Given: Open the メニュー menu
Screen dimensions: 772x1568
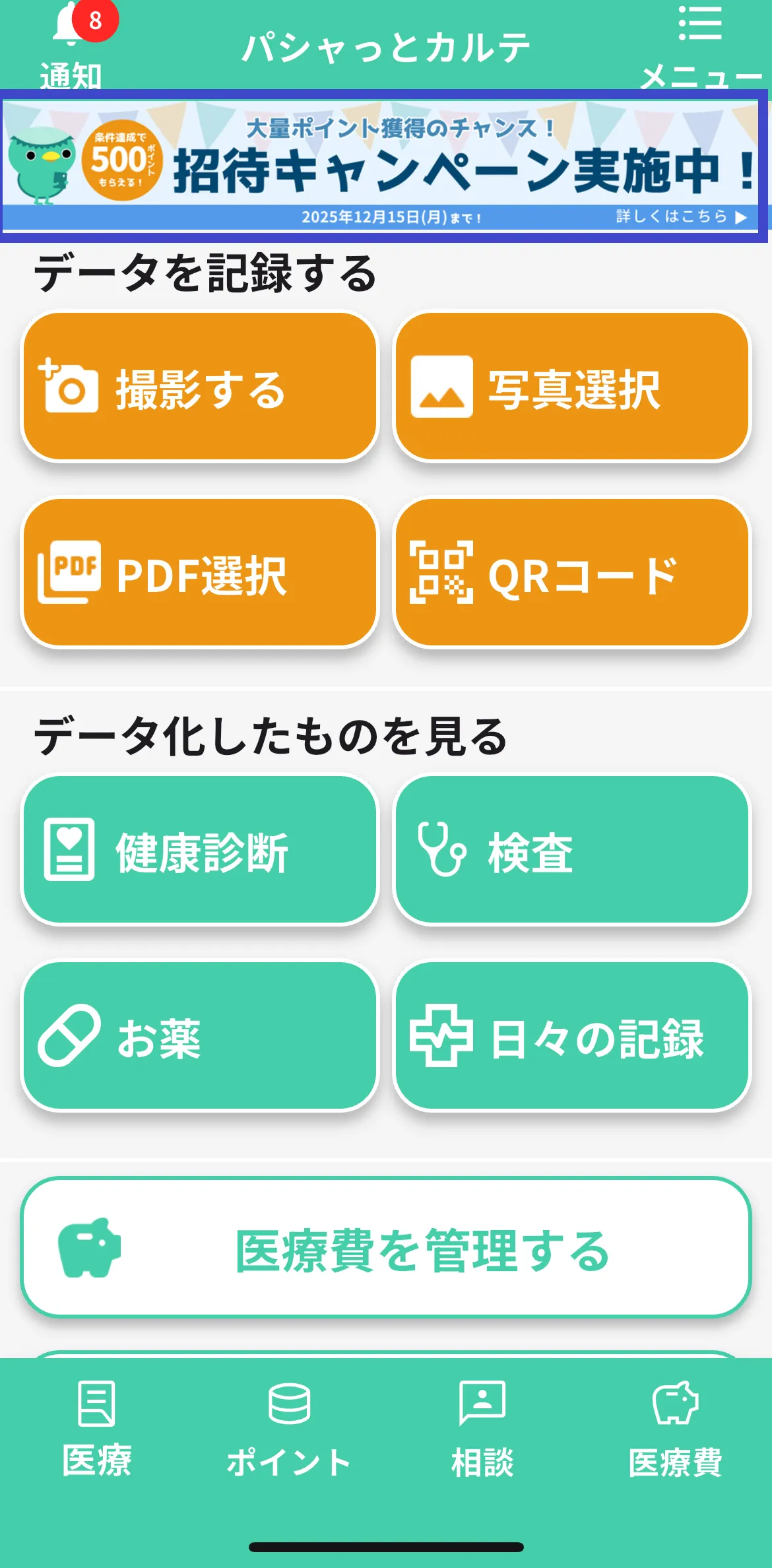Looking at the screenshot, I should (701, 46).
